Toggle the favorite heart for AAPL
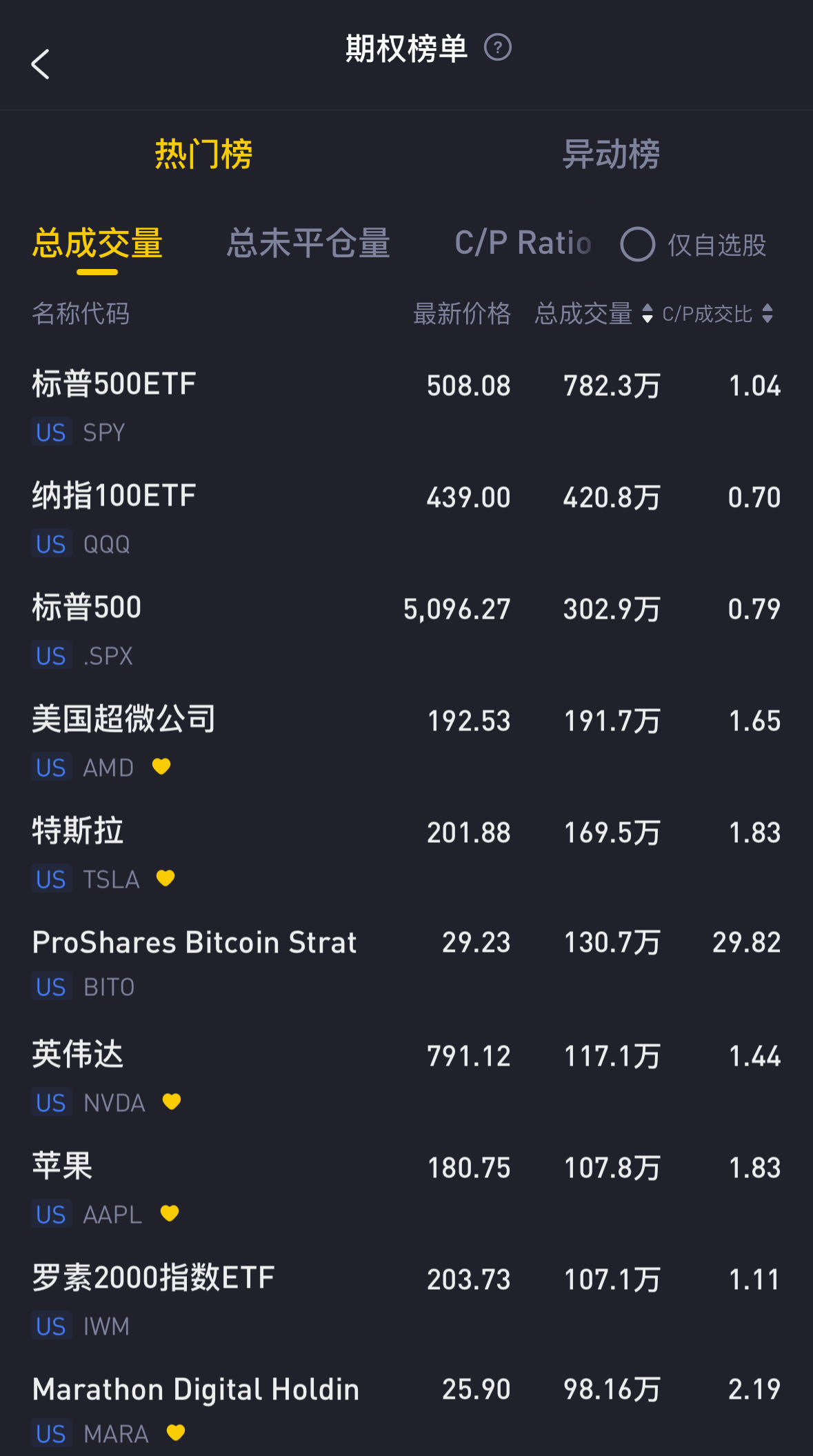813x1456 pixels. pos(169,1214)
